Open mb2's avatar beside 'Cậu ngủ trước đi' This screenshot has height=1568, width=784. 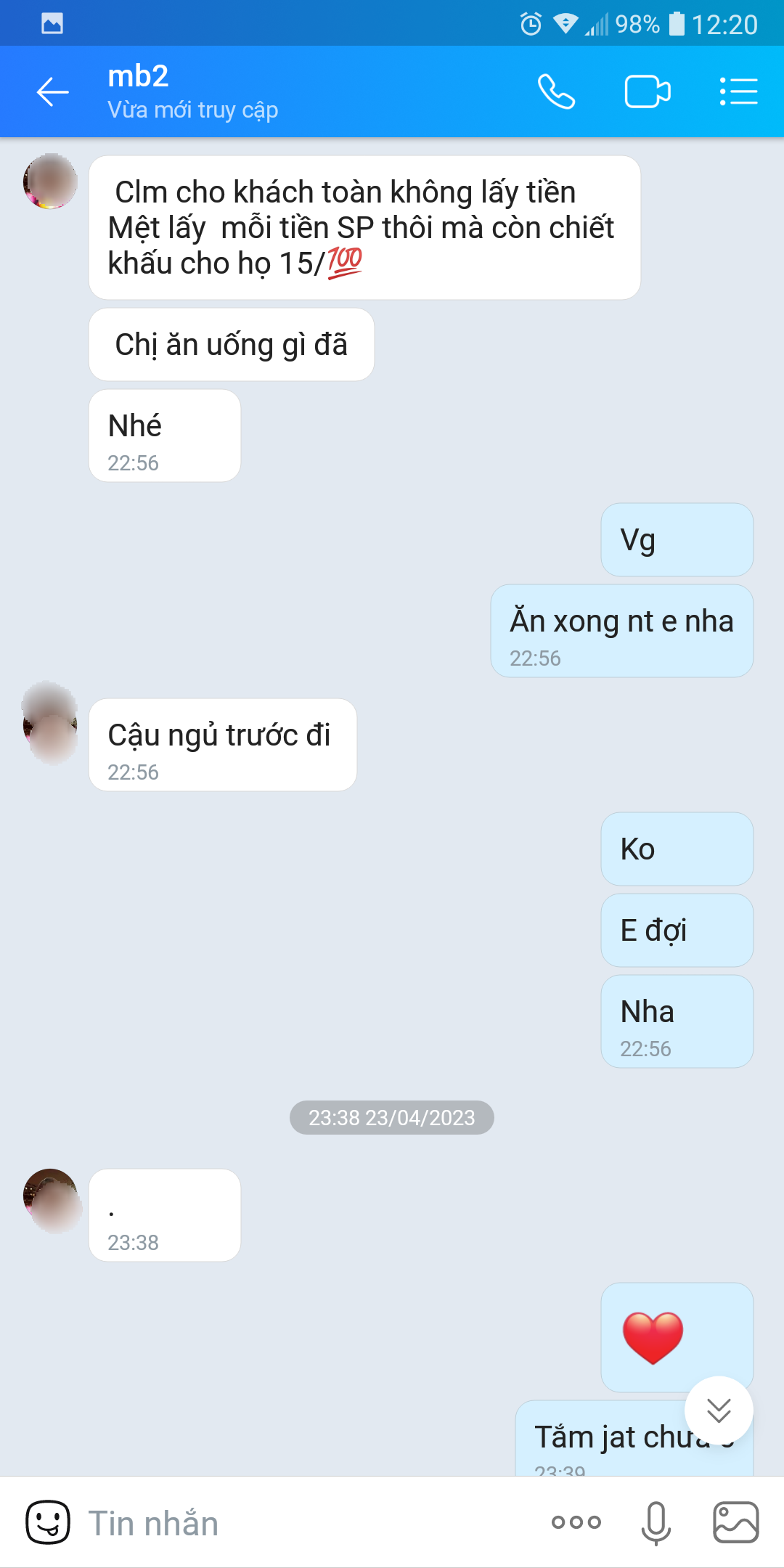click(x=50, y=724)
